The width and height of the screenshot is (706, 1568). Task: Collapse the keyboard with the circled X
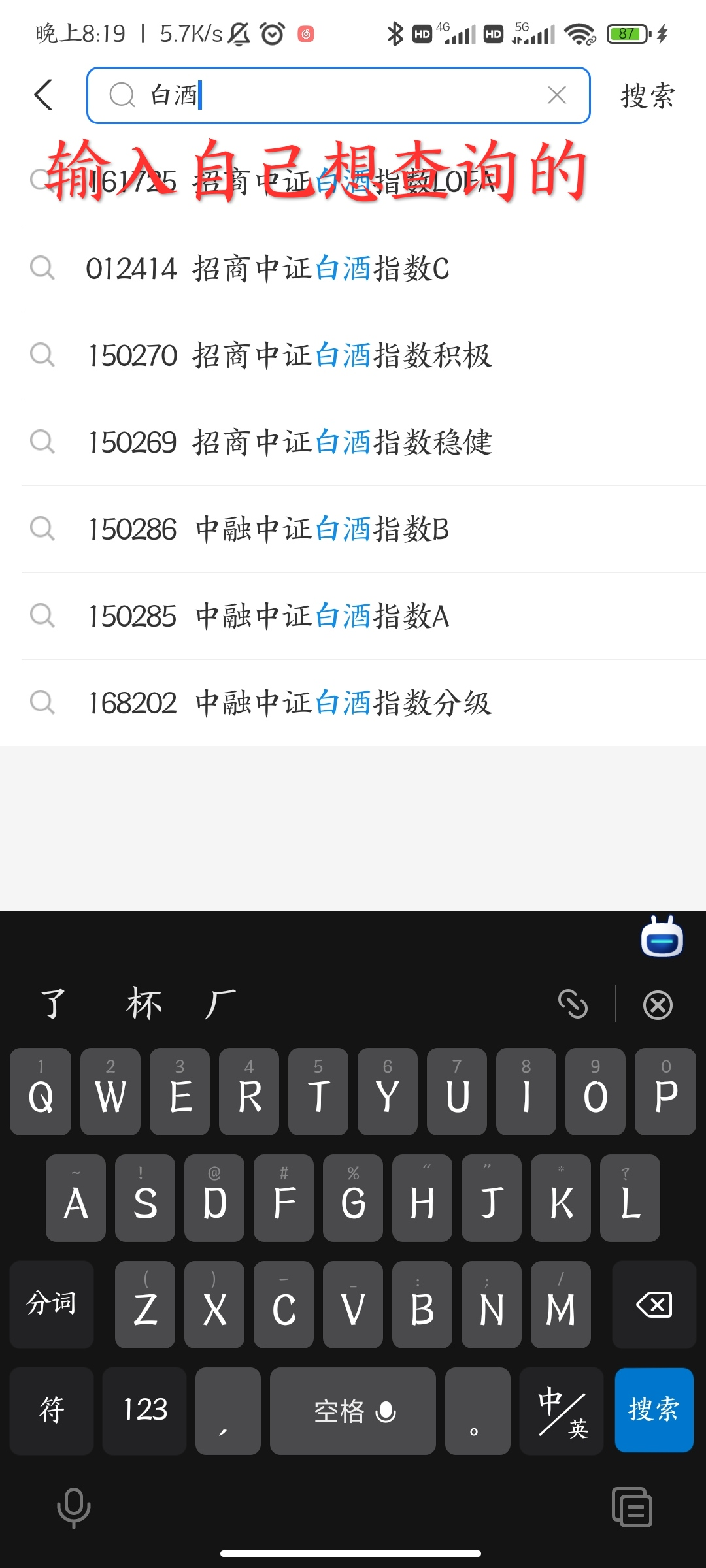click(x=658, y=1004)
